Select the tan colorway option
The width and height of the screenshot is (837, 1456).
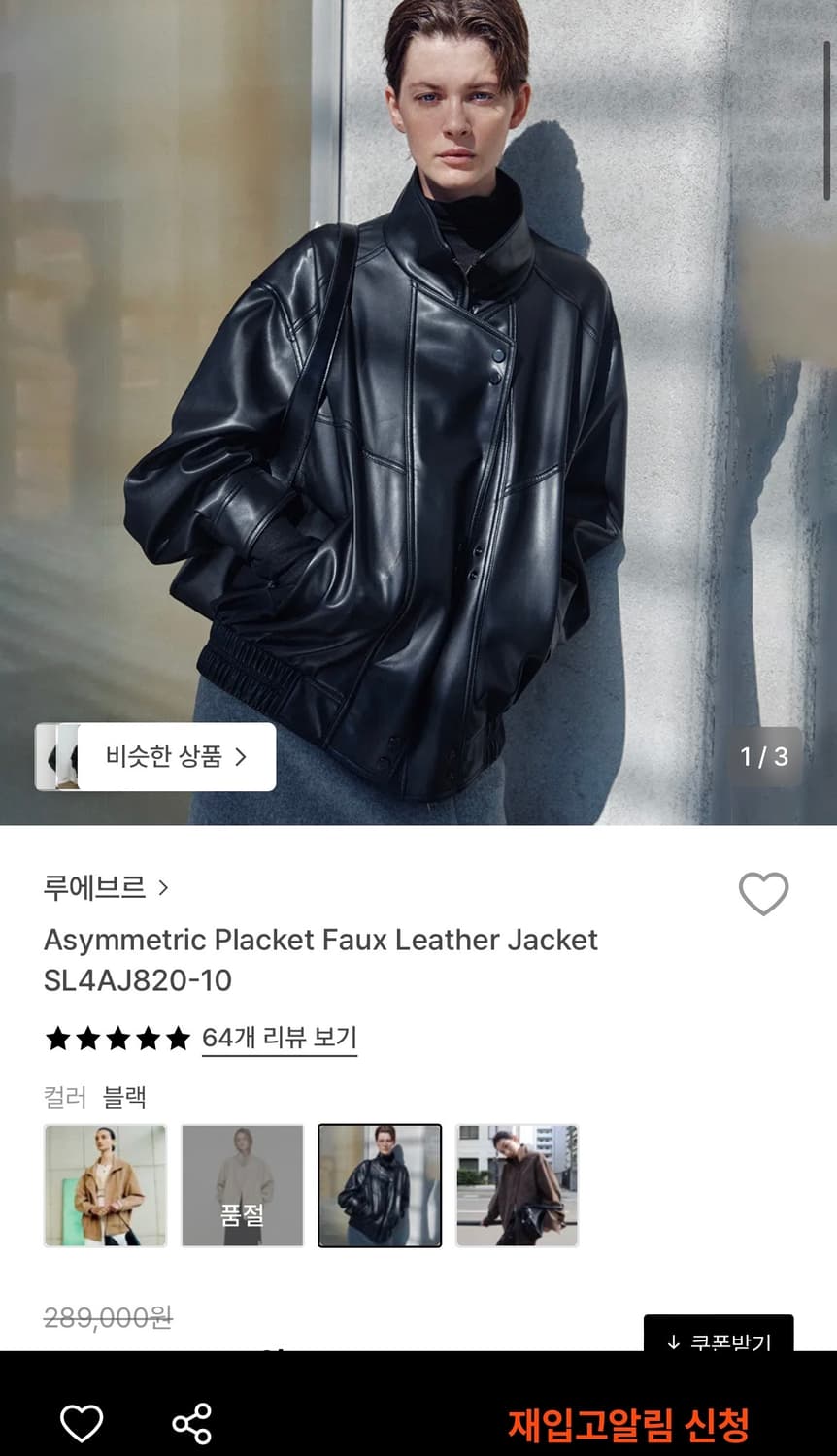tap(104, 1185)
